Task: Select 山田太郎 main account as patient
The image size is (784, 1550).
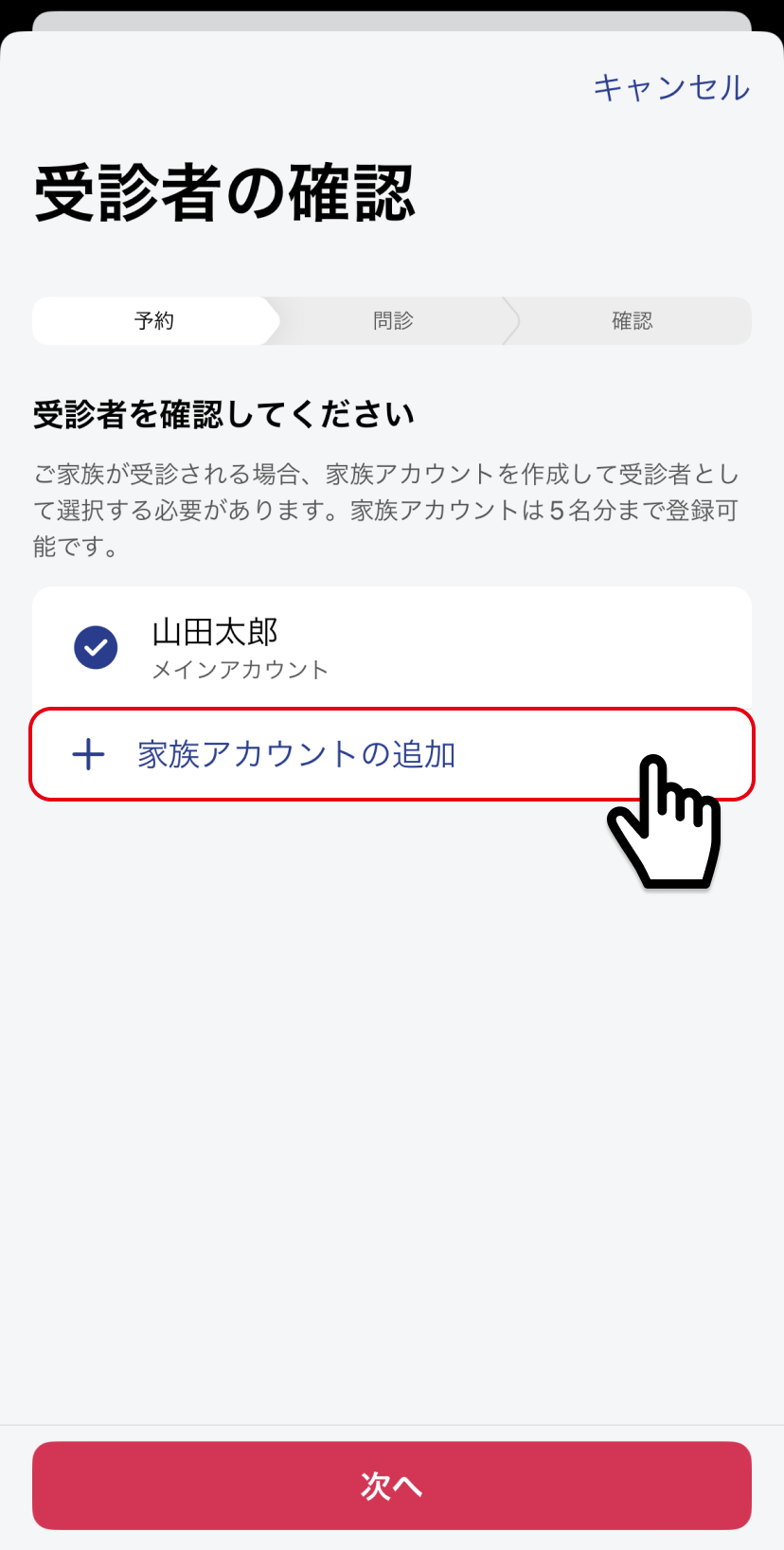Action: (x=392, y=648)
